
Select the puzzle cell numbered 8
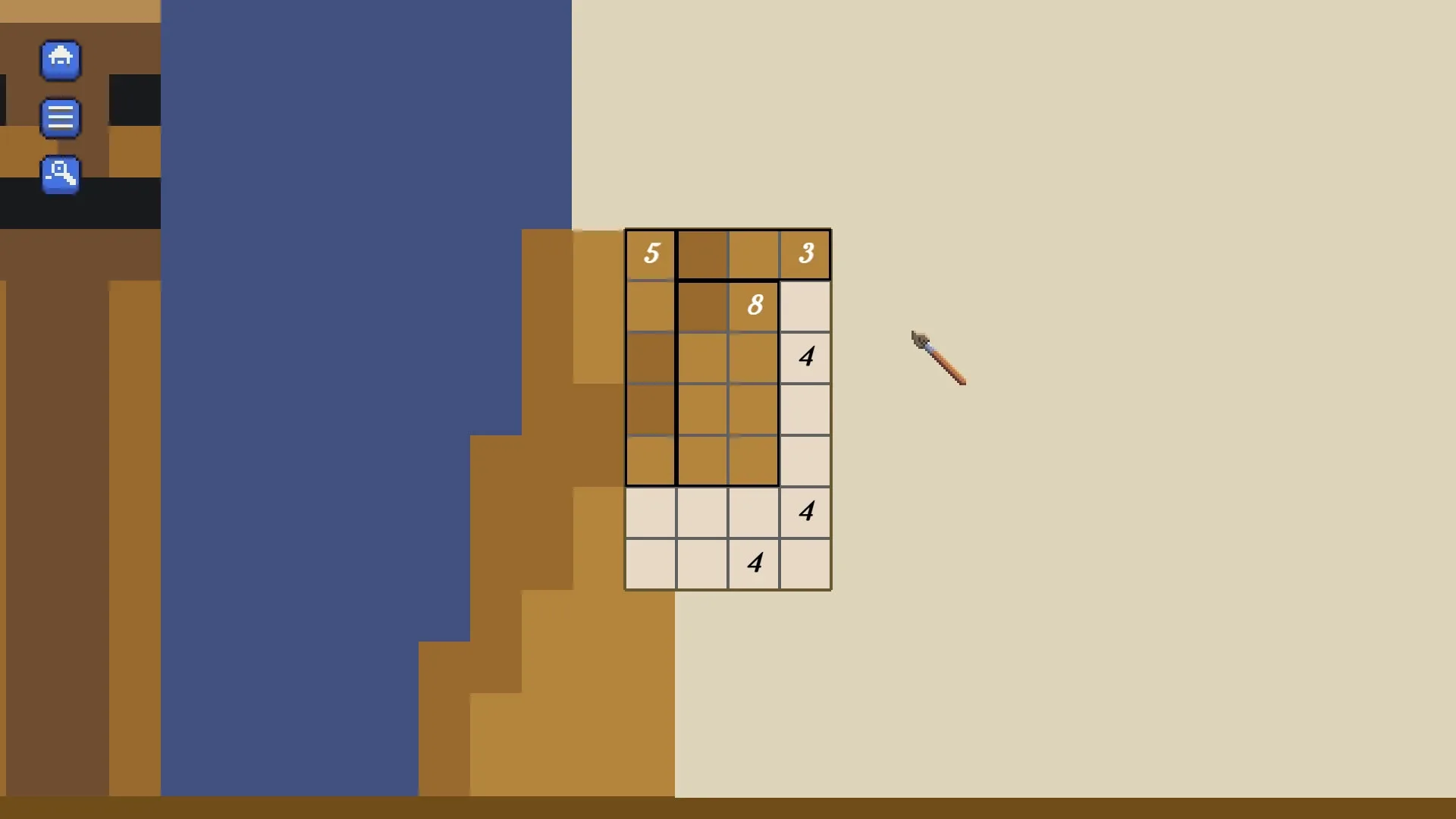coord(754,306)
